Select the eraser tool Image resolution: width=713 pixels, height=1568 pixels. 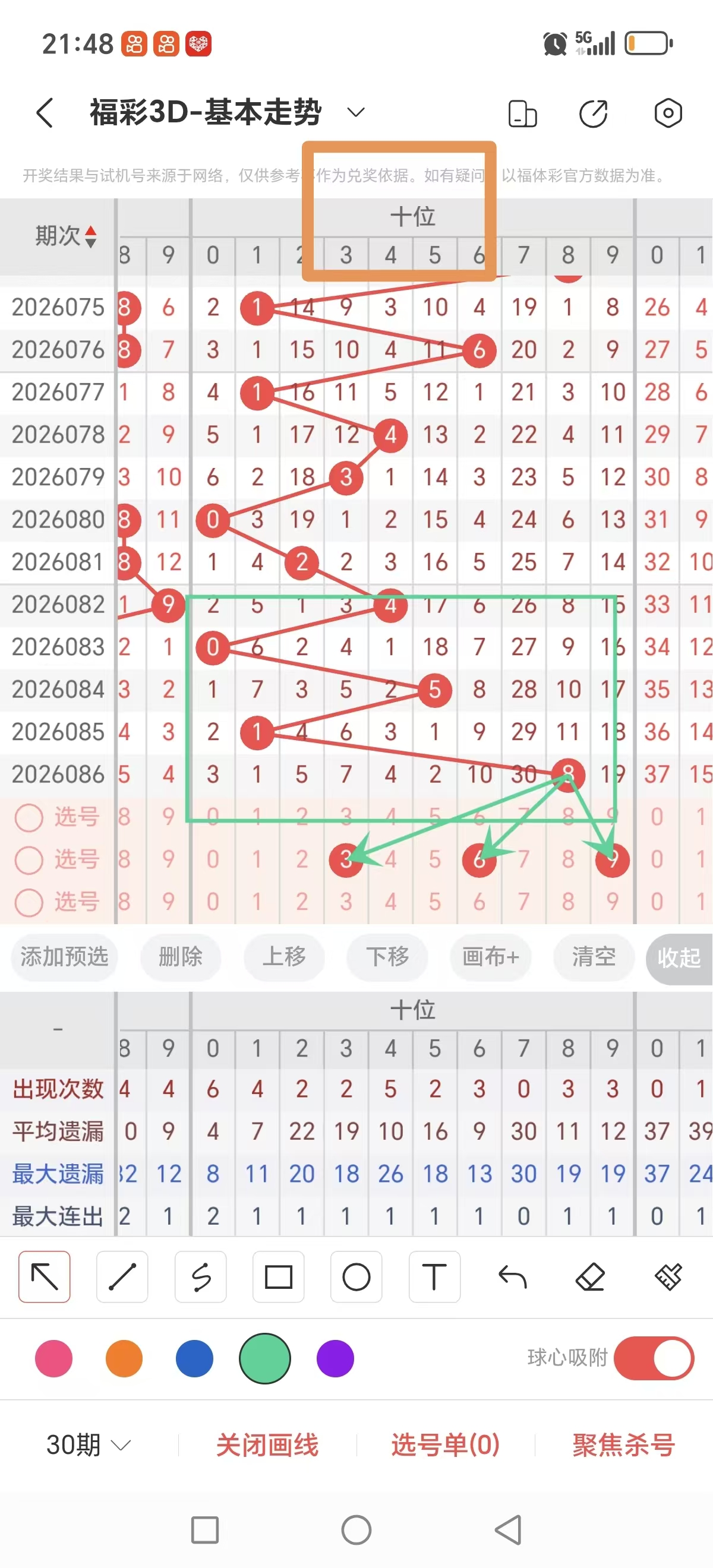591,1278
